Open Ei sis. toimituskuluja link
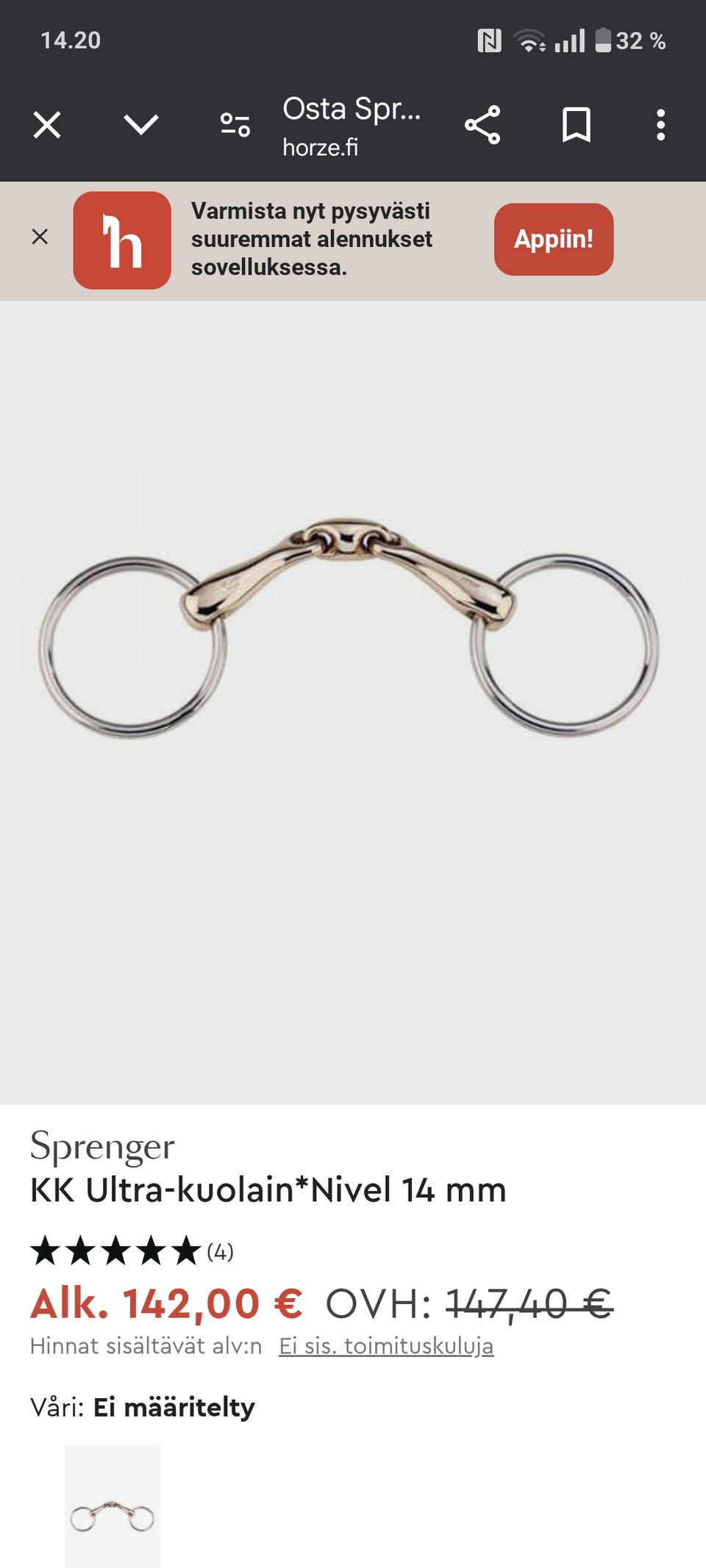 386,1346
